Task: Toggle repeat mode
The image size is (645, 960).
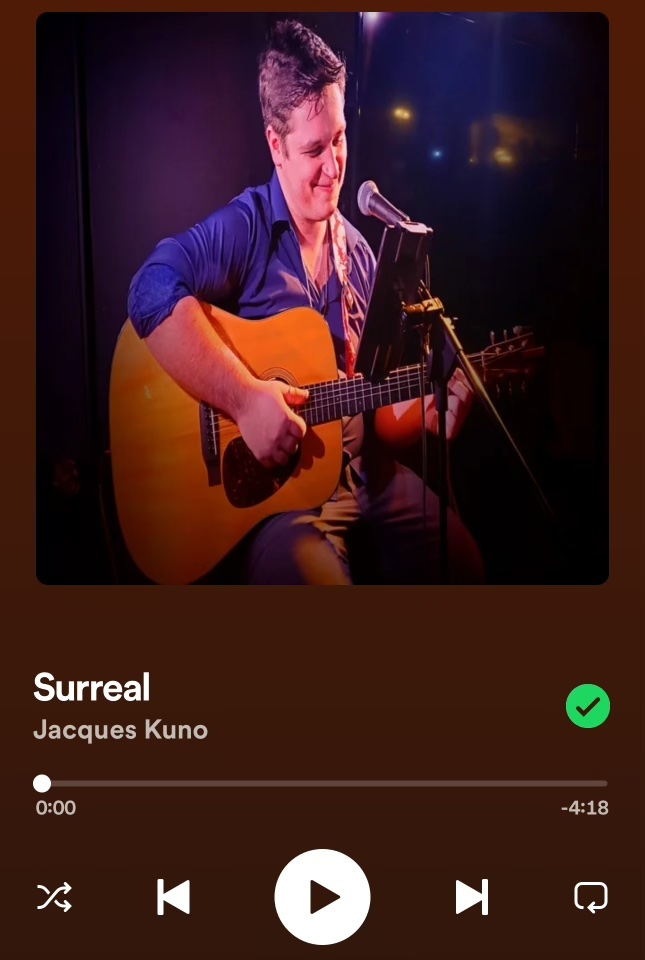Action: [x=590, y=897]
